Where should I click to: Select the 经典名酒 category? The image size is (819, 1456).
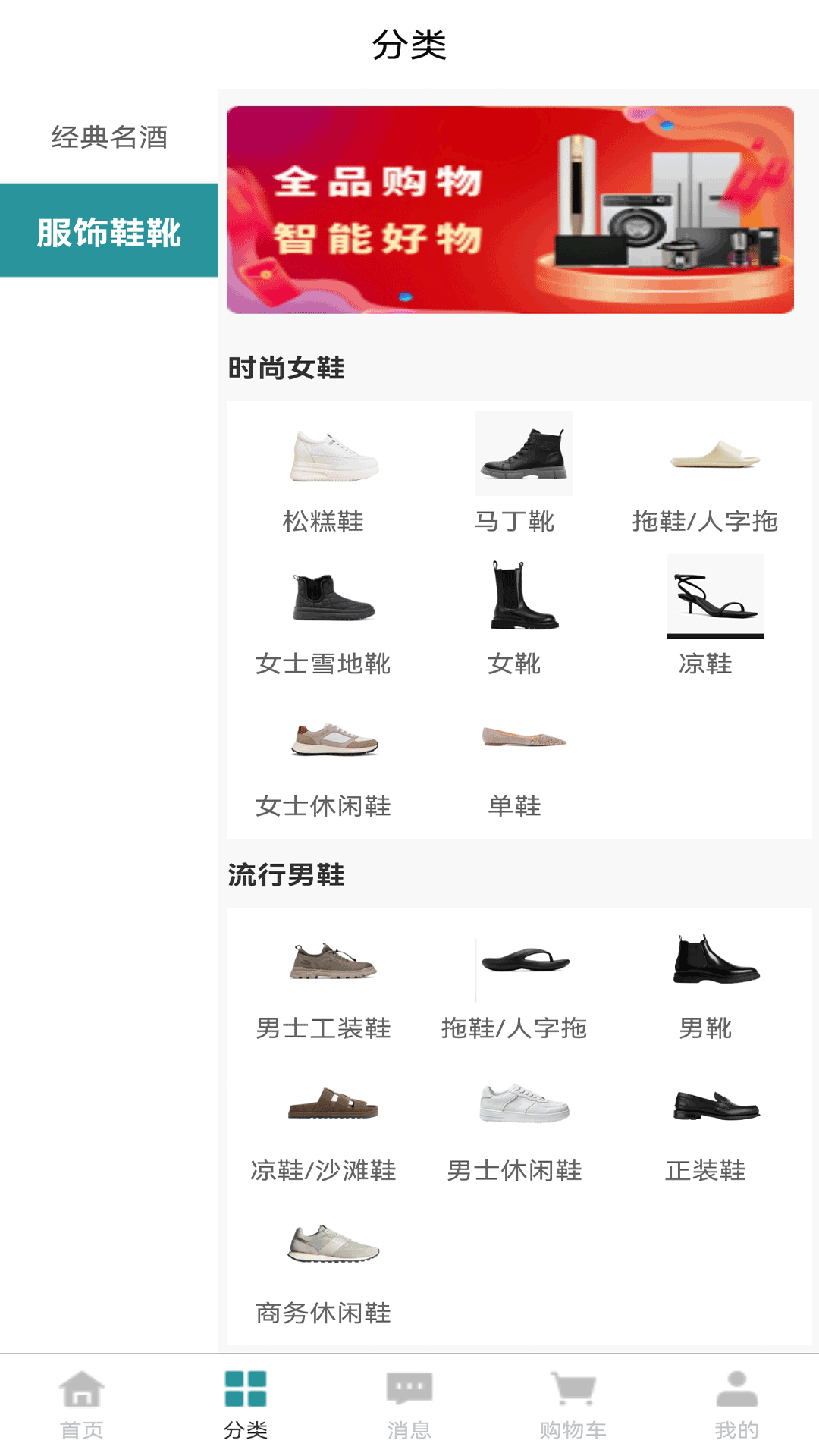tap(109, 137)
